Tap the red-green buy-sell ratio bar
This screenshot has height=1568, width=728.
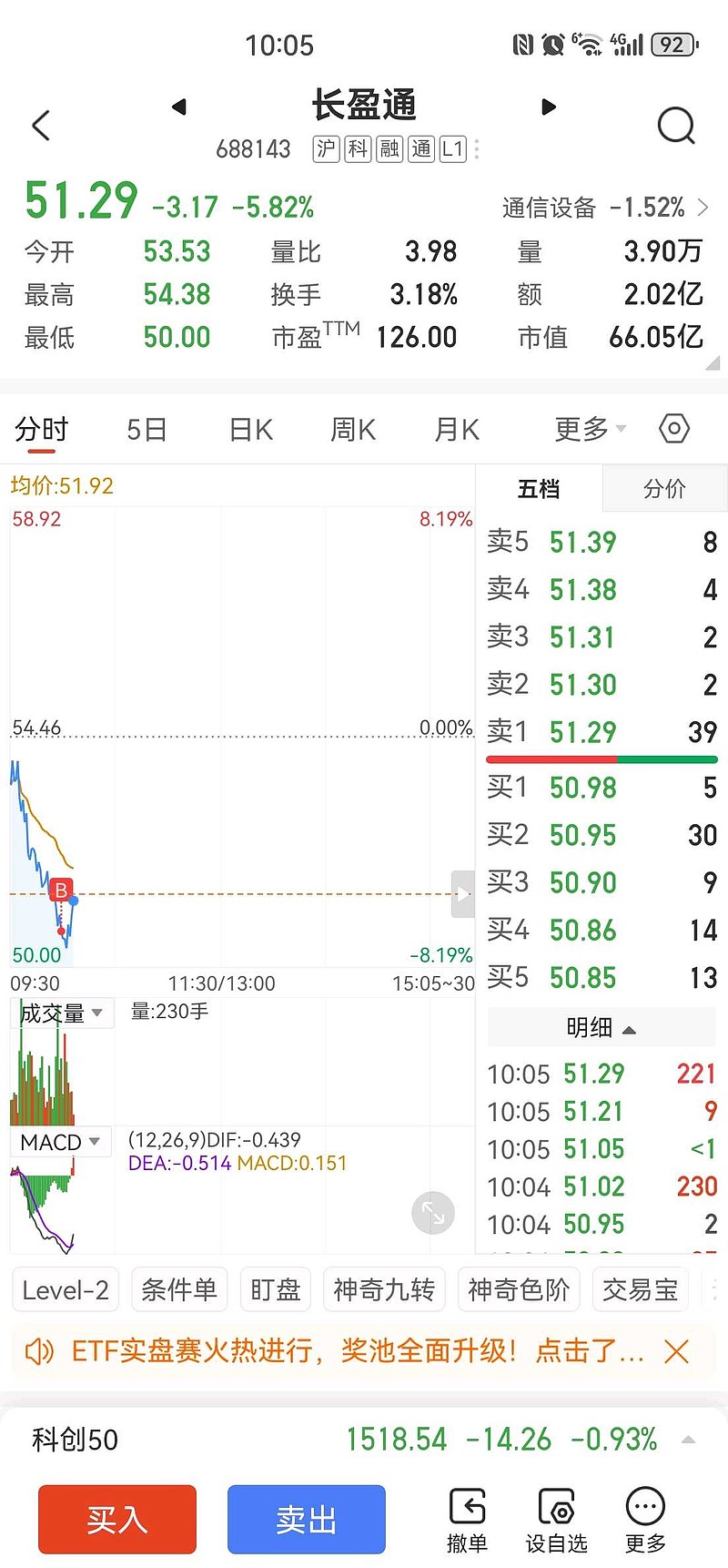click(x=602, y=758)
